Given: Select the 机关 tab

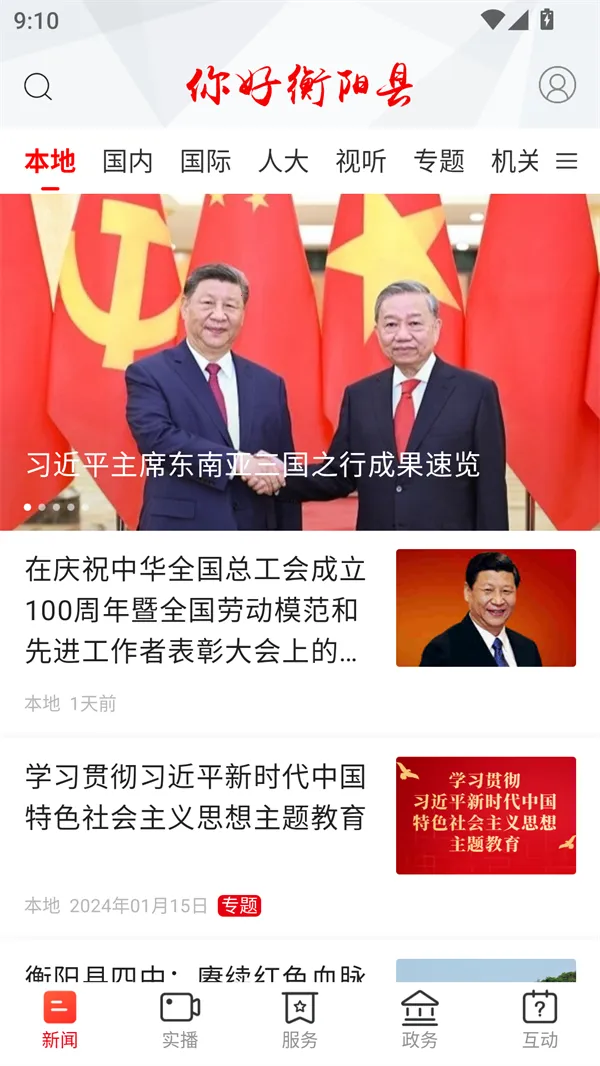Looking at the screenshot, I should coord(515,161).
